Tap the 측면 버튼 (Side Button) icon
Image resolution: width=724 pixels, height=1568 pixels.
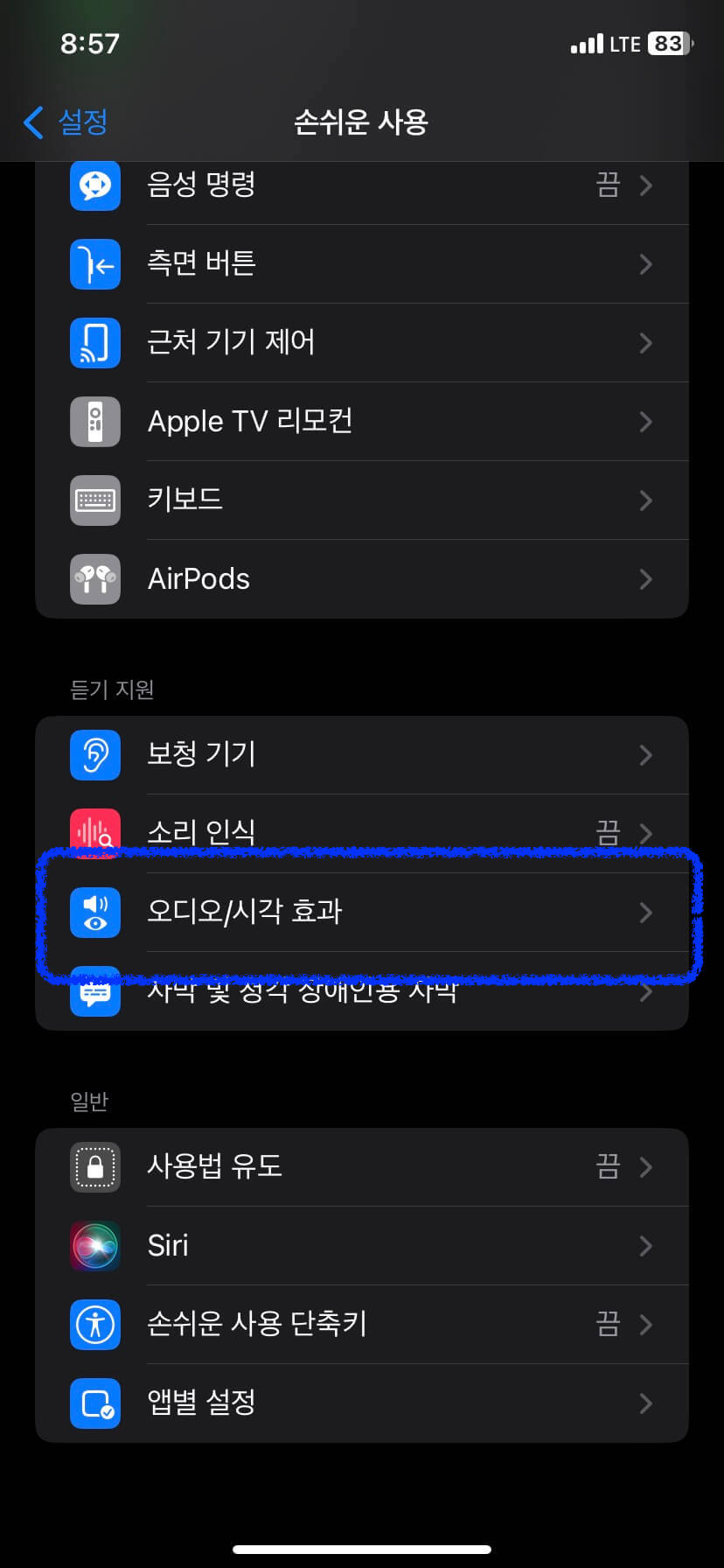94,264
